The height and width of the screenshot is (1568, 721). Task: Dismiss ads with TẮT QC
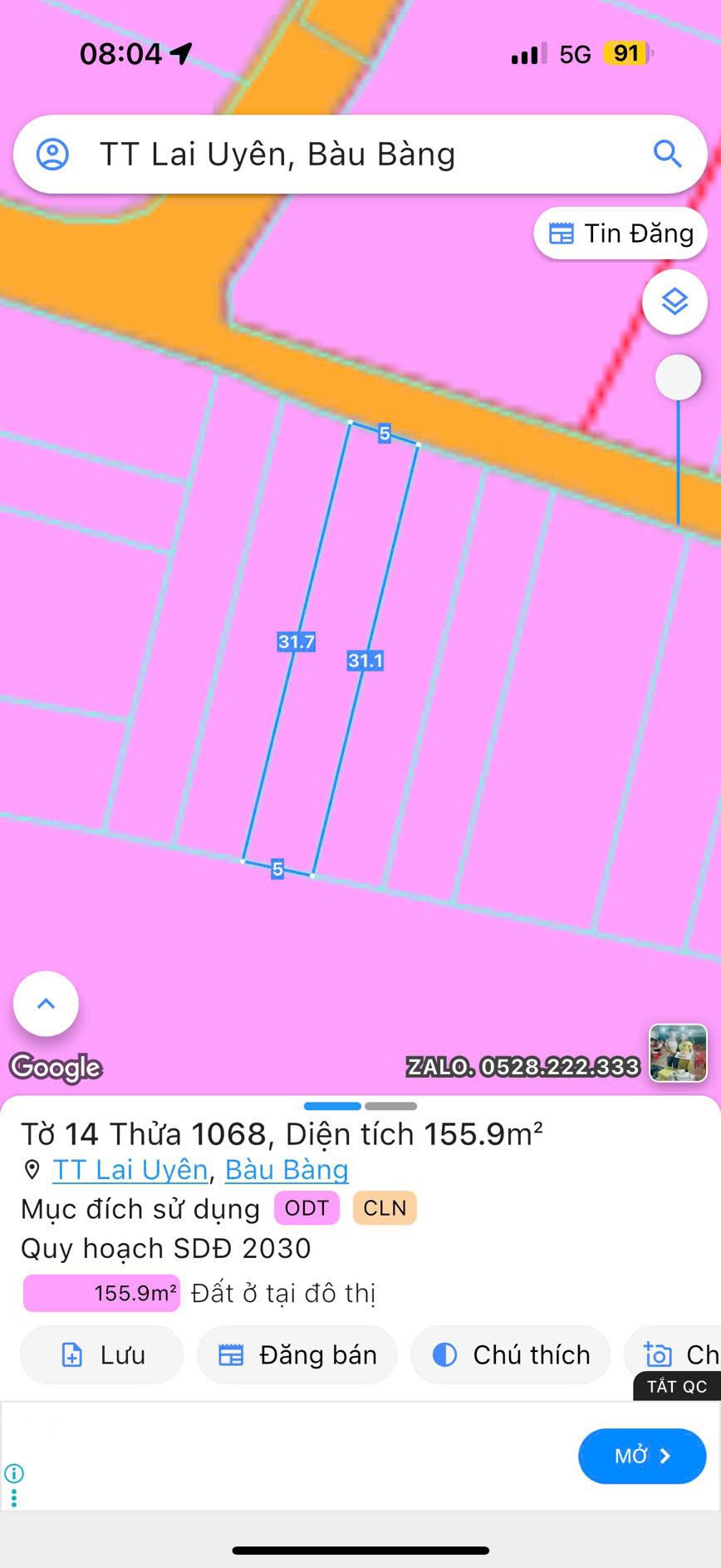tap(676, 1387)
